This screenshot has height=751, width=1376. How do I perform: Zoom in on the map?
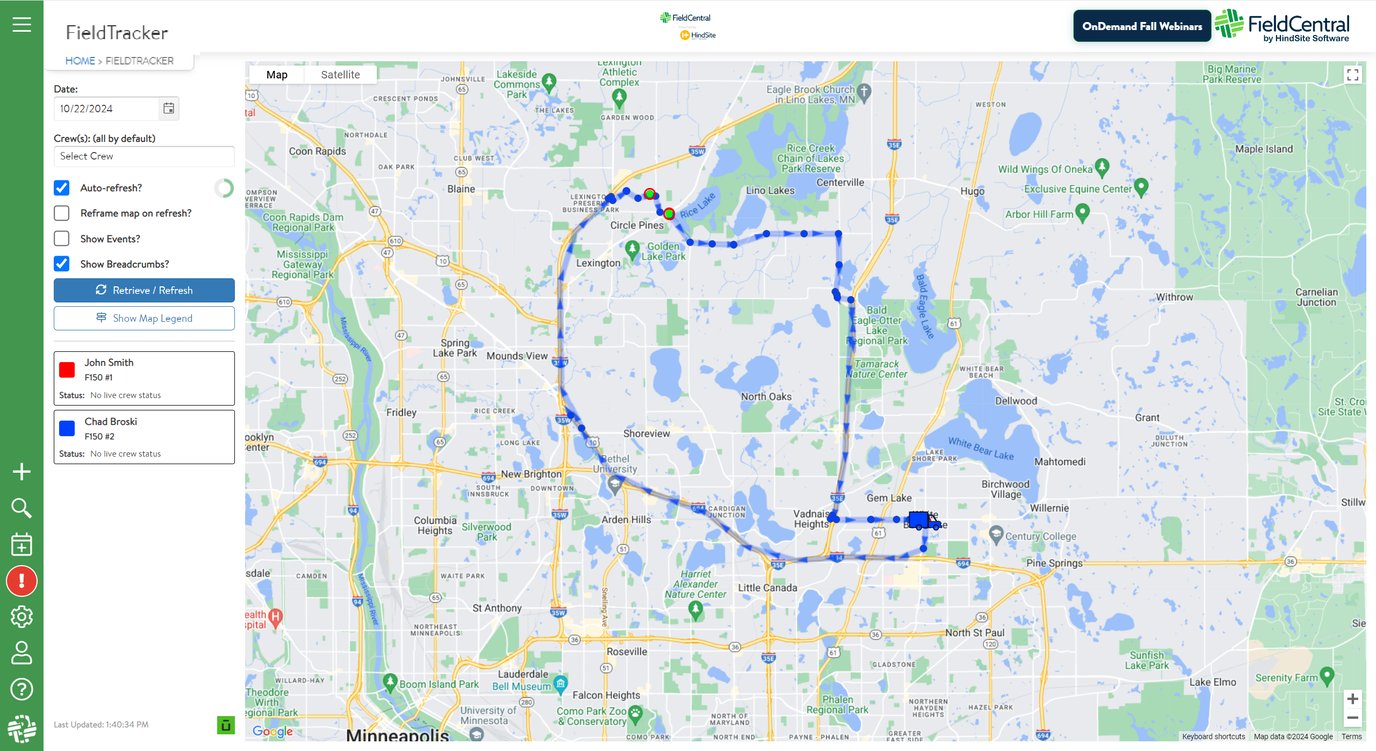tap(1352, 699)
